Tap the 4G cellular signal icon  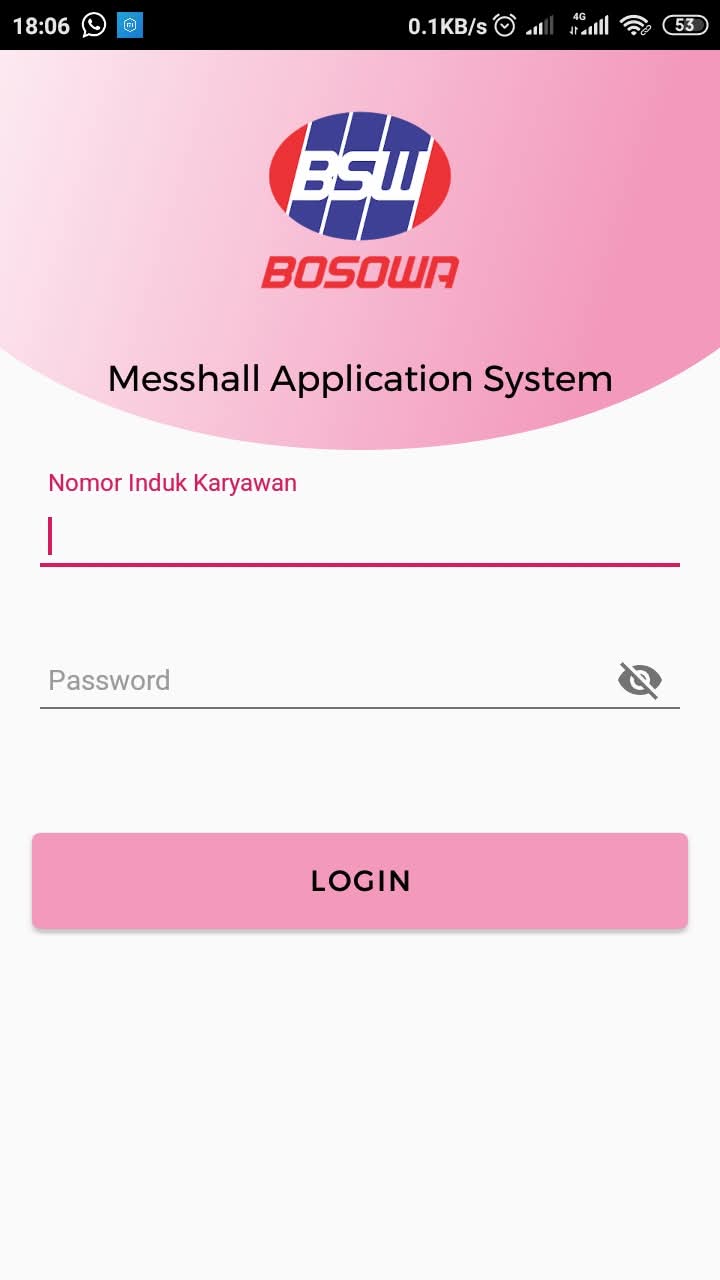point(588,25)
